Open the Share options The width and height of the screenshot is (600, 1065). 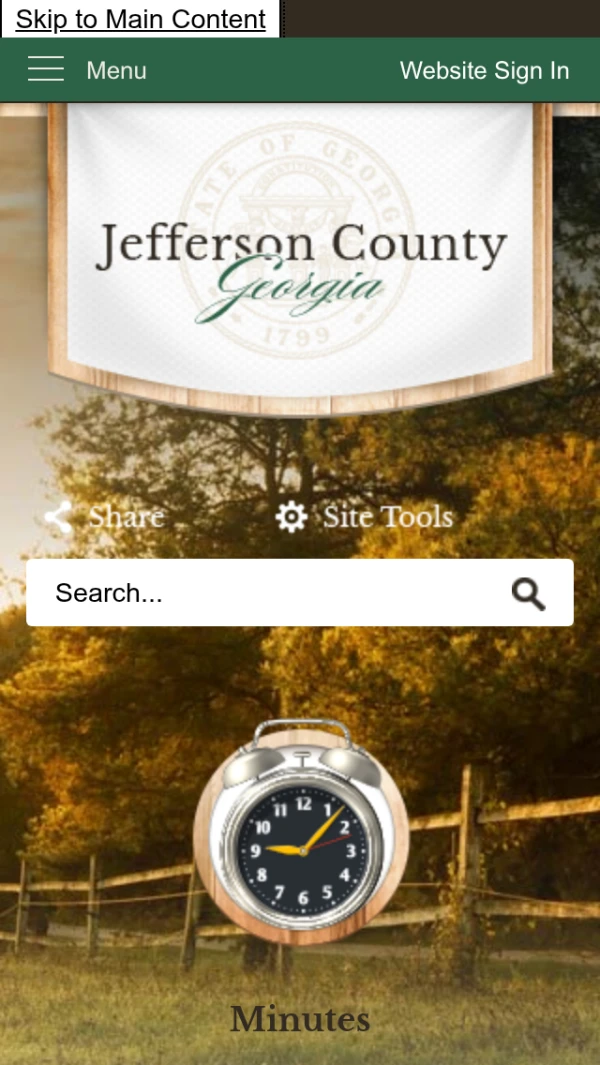(x=105, y=517)
